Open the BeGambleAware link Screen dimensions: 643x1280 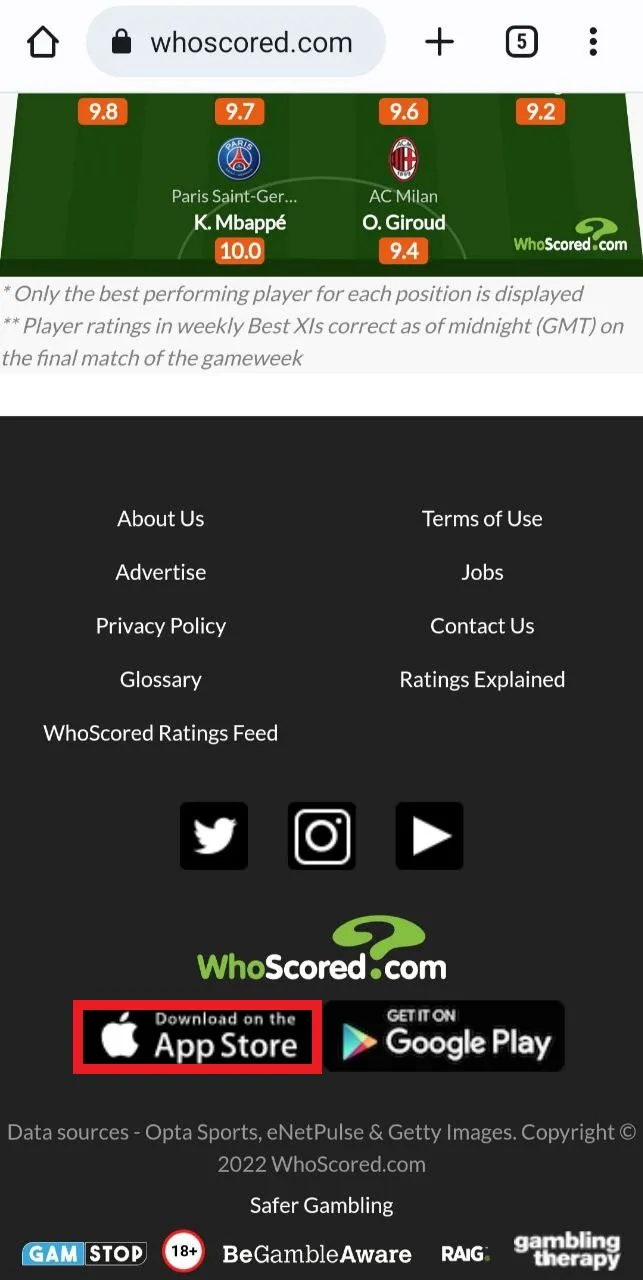[x=317, y=1253]
